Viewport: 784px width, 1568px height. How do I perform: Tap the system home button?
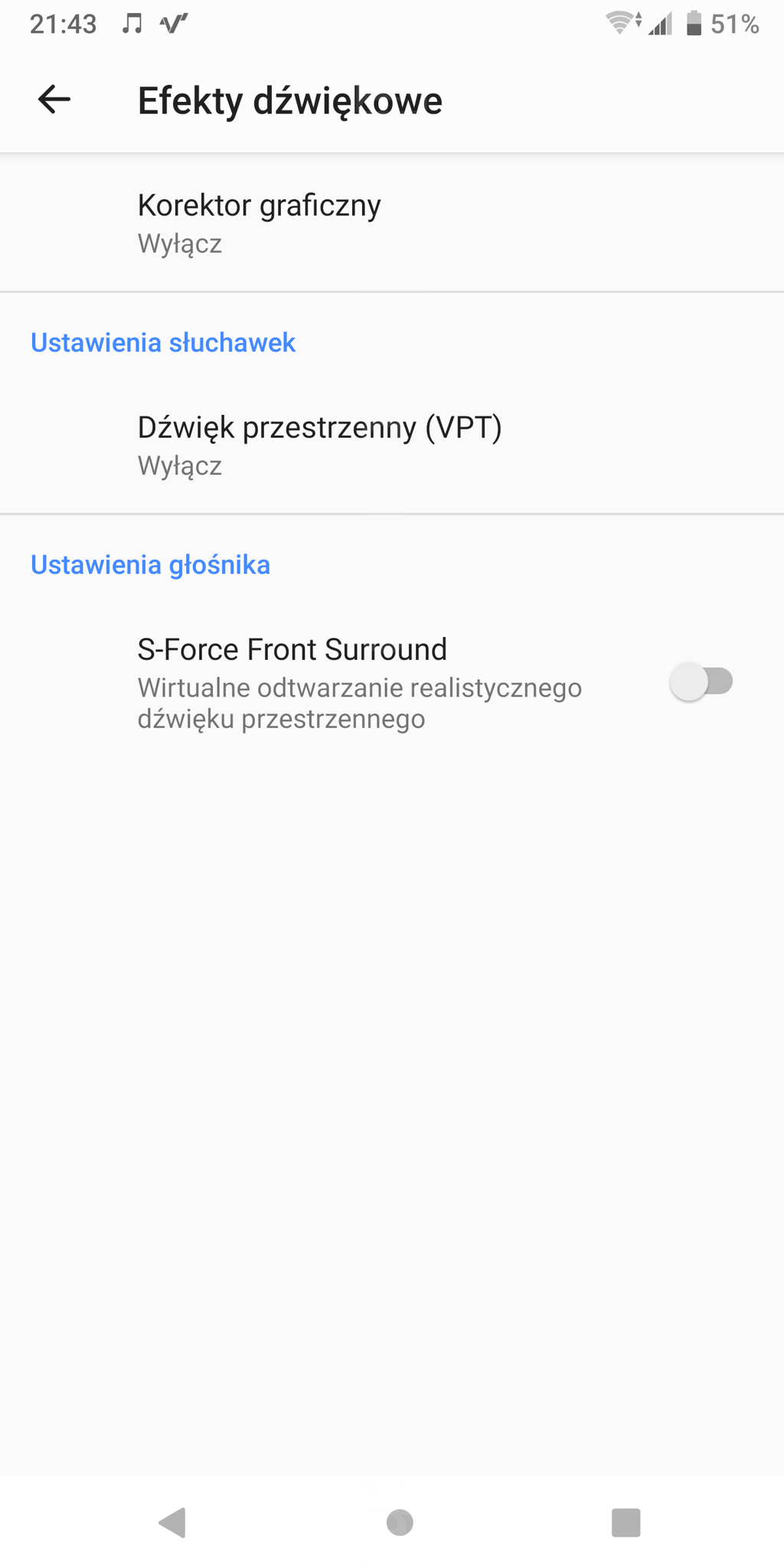pos(400,1522)
